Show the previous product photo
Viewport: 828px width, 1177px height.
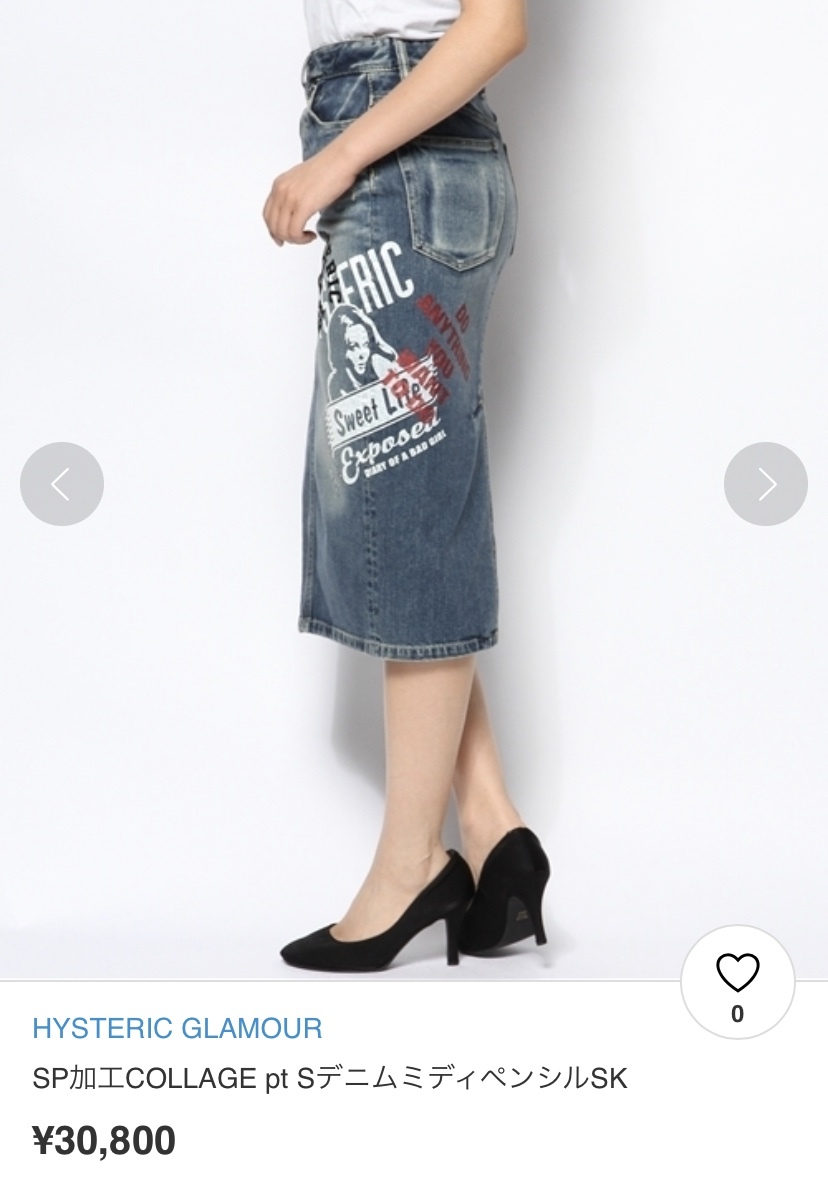click(x=61, y=484)
